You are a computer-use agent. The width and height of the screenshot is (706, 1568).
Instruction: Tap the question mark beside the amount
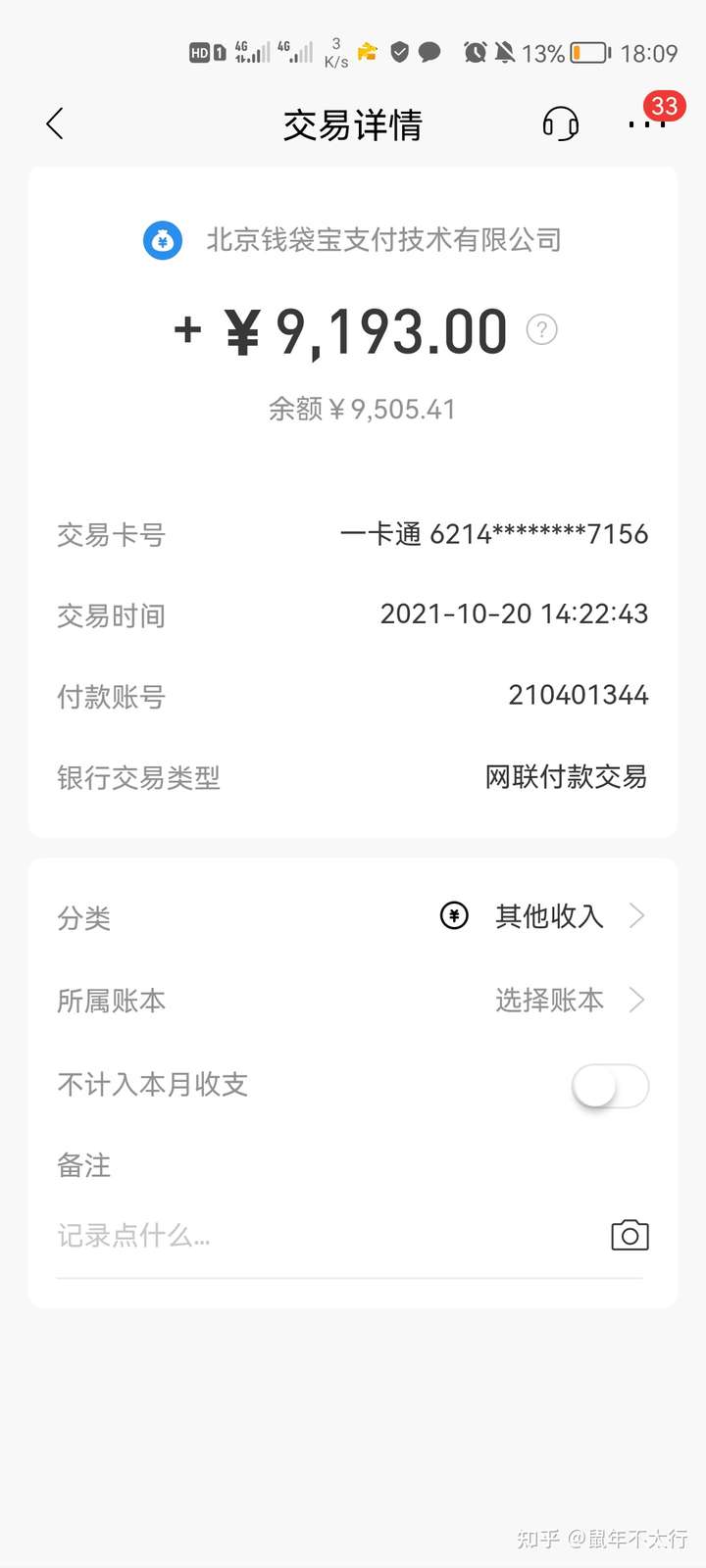click(542, 329)
